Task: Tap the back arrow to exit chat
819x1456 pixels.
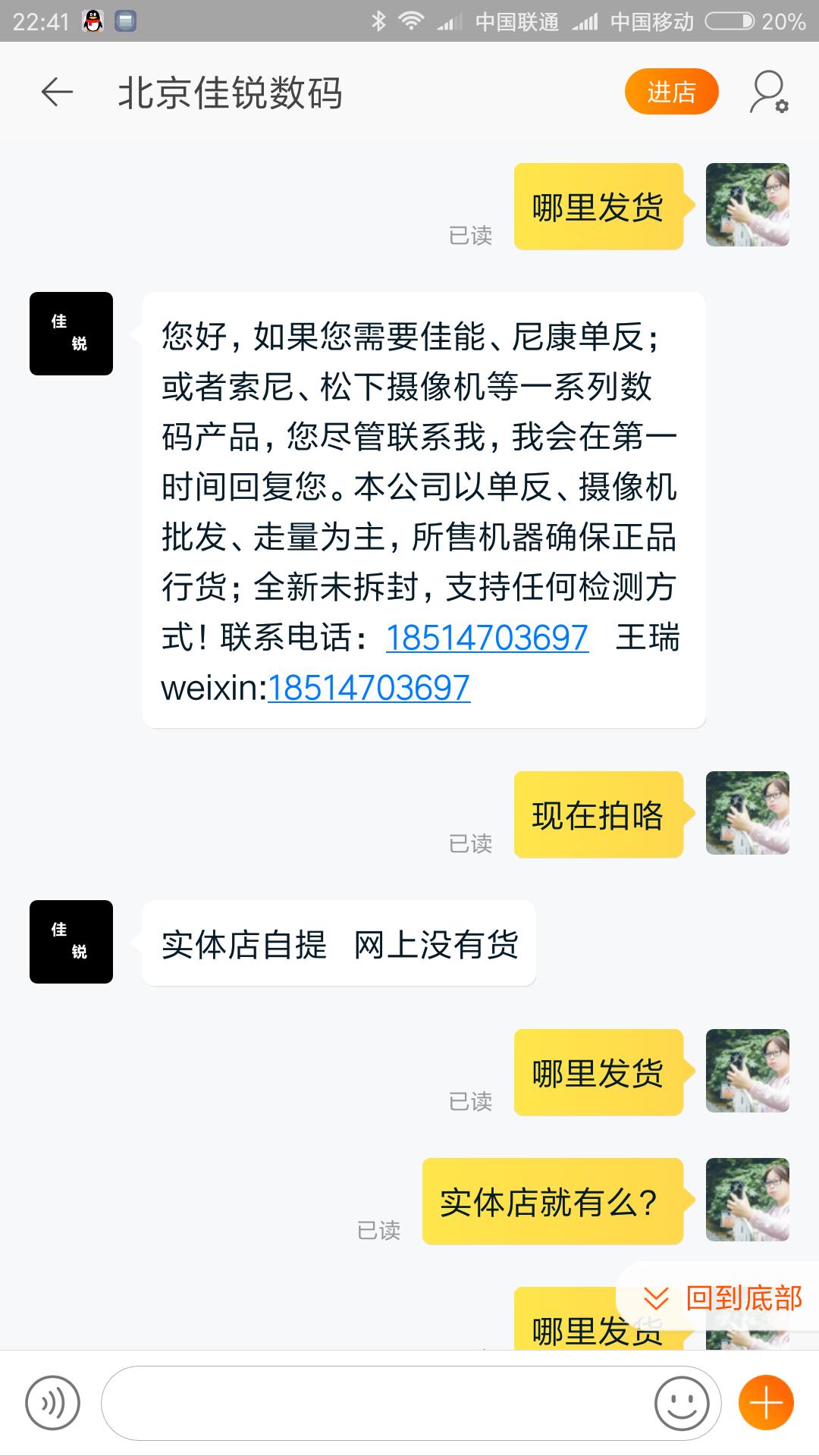Action: pos(55,92)
